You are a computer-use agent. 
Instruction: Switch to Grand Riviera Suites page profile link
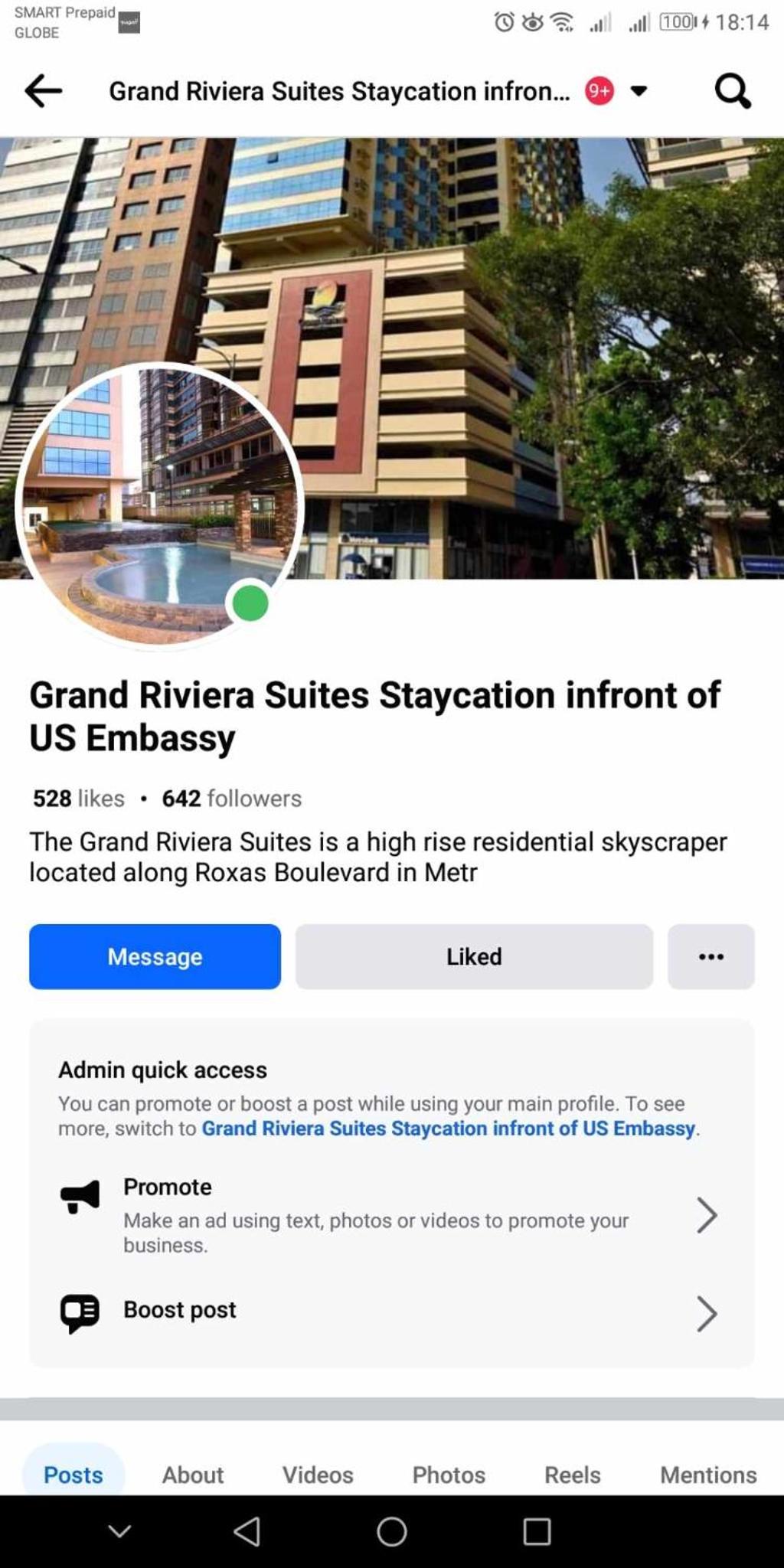pos(448,1129)
